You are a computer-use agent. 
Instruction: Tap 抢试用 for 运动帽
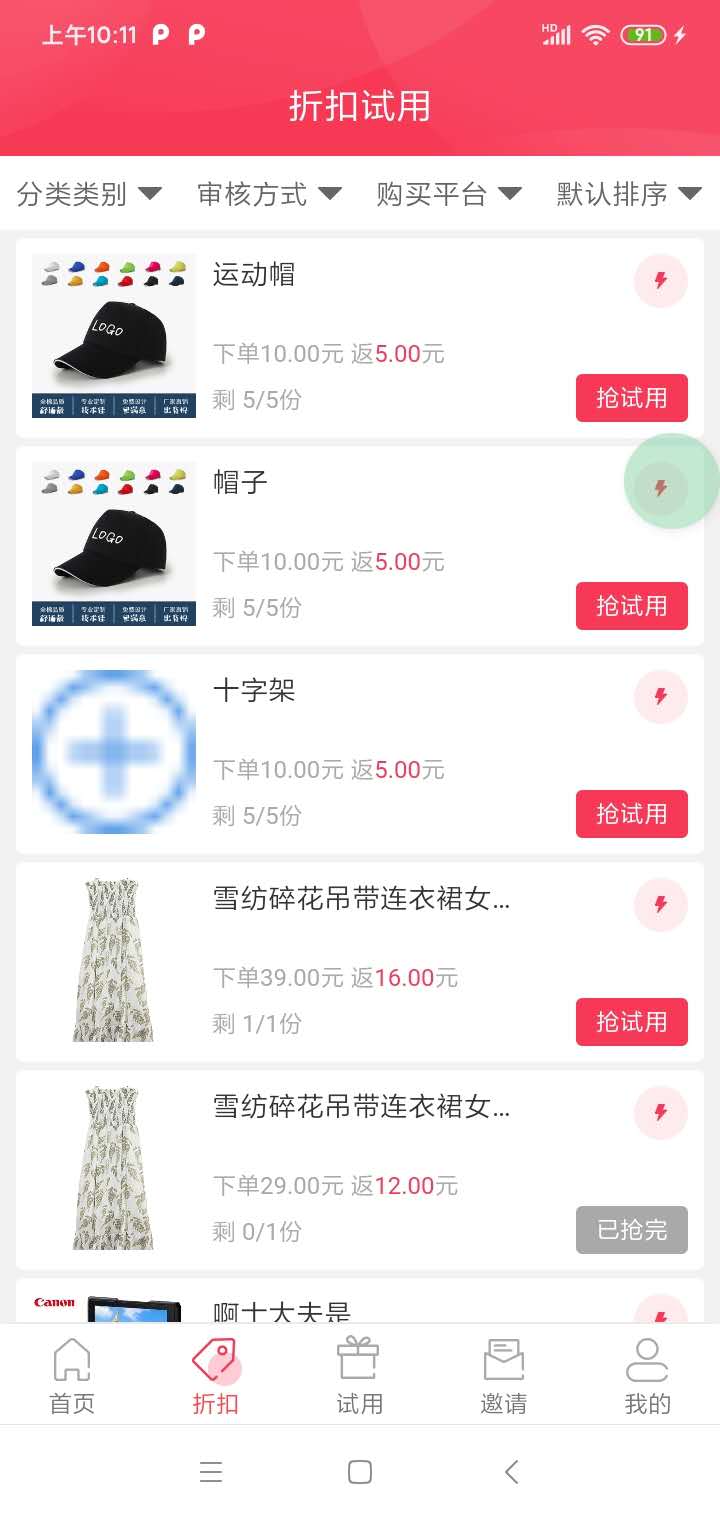pyautogui.click(x=631, y=398)
